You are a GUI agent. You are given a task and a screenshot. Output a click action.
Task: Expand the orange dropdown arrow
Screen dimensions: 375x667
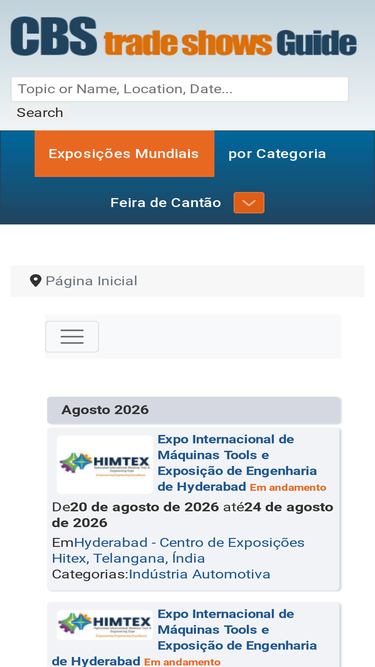point(249,202)
